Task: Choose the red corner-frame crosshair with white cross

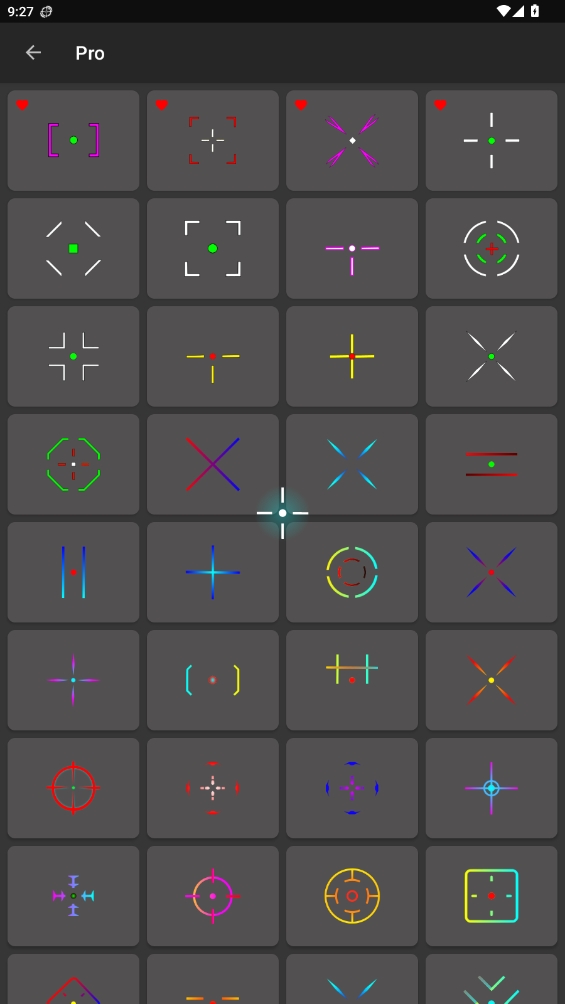Action: pos(213,140)
